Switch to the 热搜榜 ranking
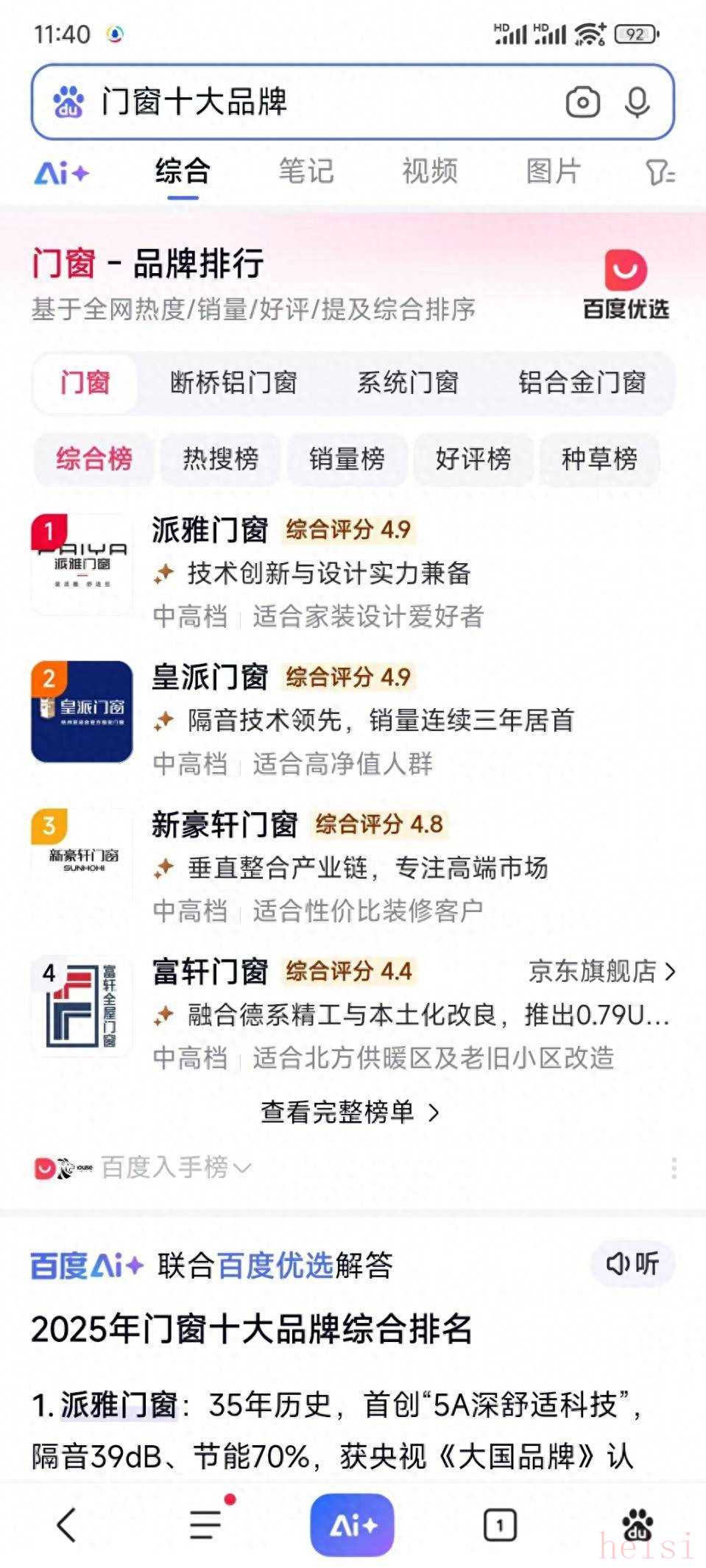 [x=220, y=459]
